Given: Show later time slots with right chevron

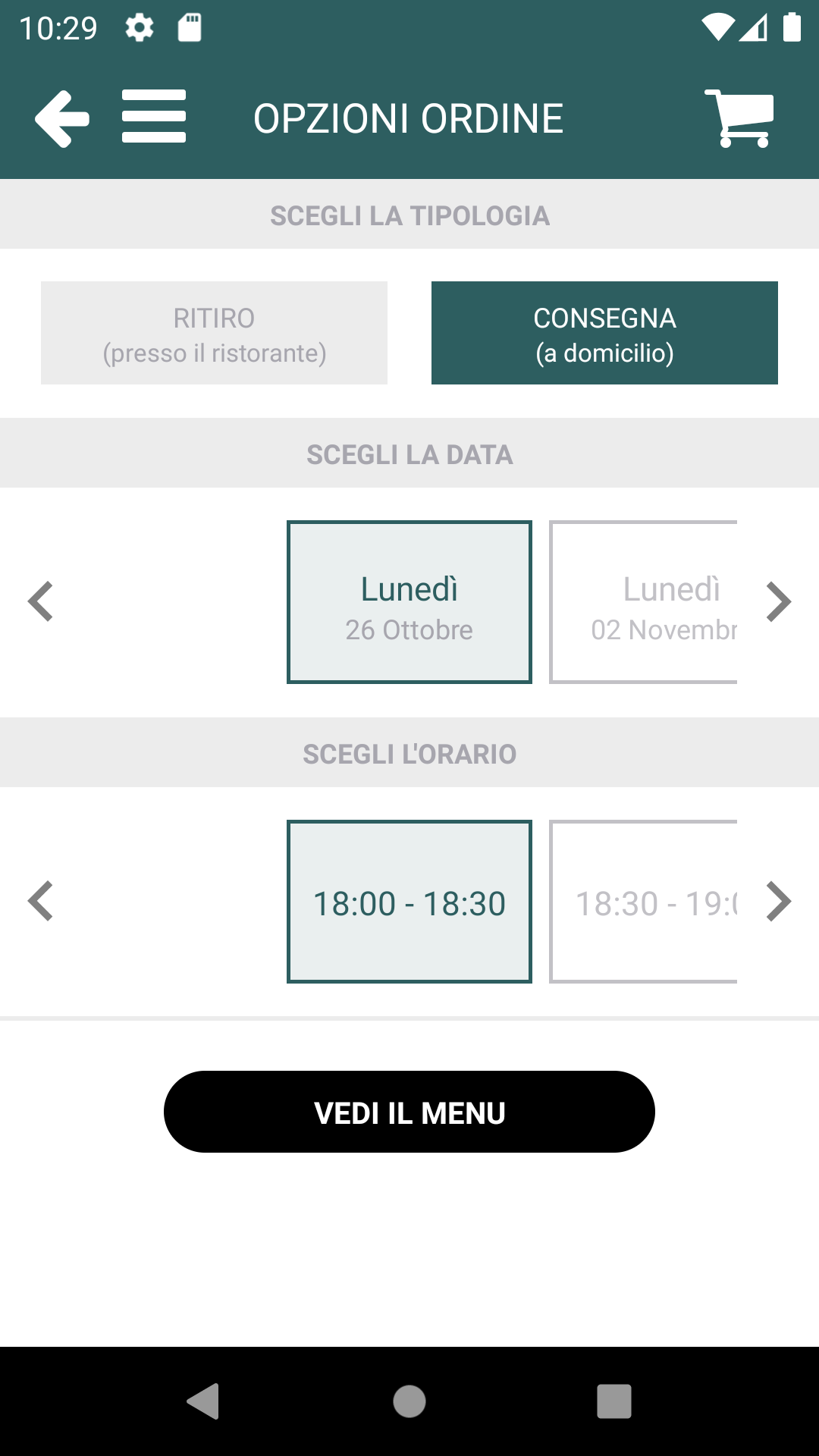Looking at the screenshot, I should coord(778,902).
